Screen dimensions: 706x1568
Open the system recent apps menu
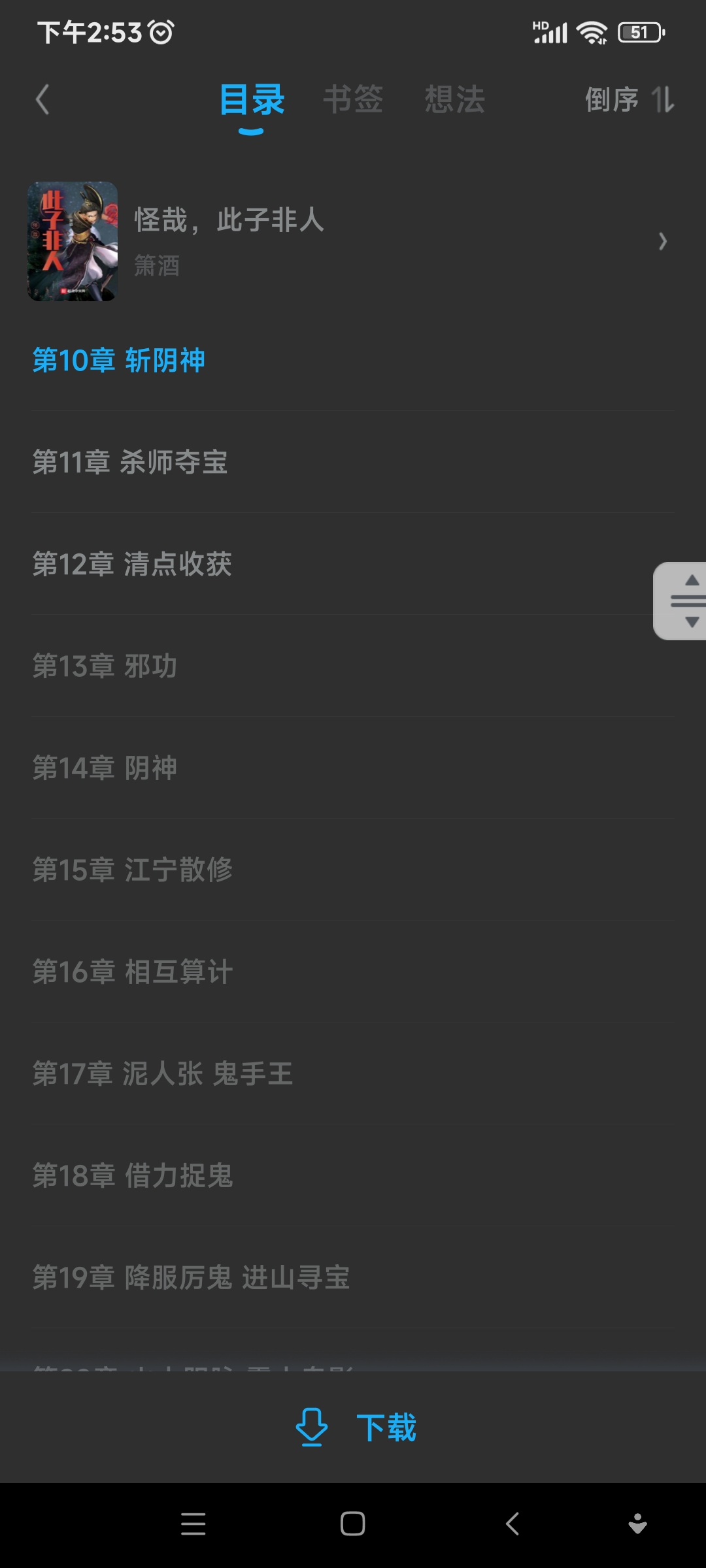click(193, 1524)
